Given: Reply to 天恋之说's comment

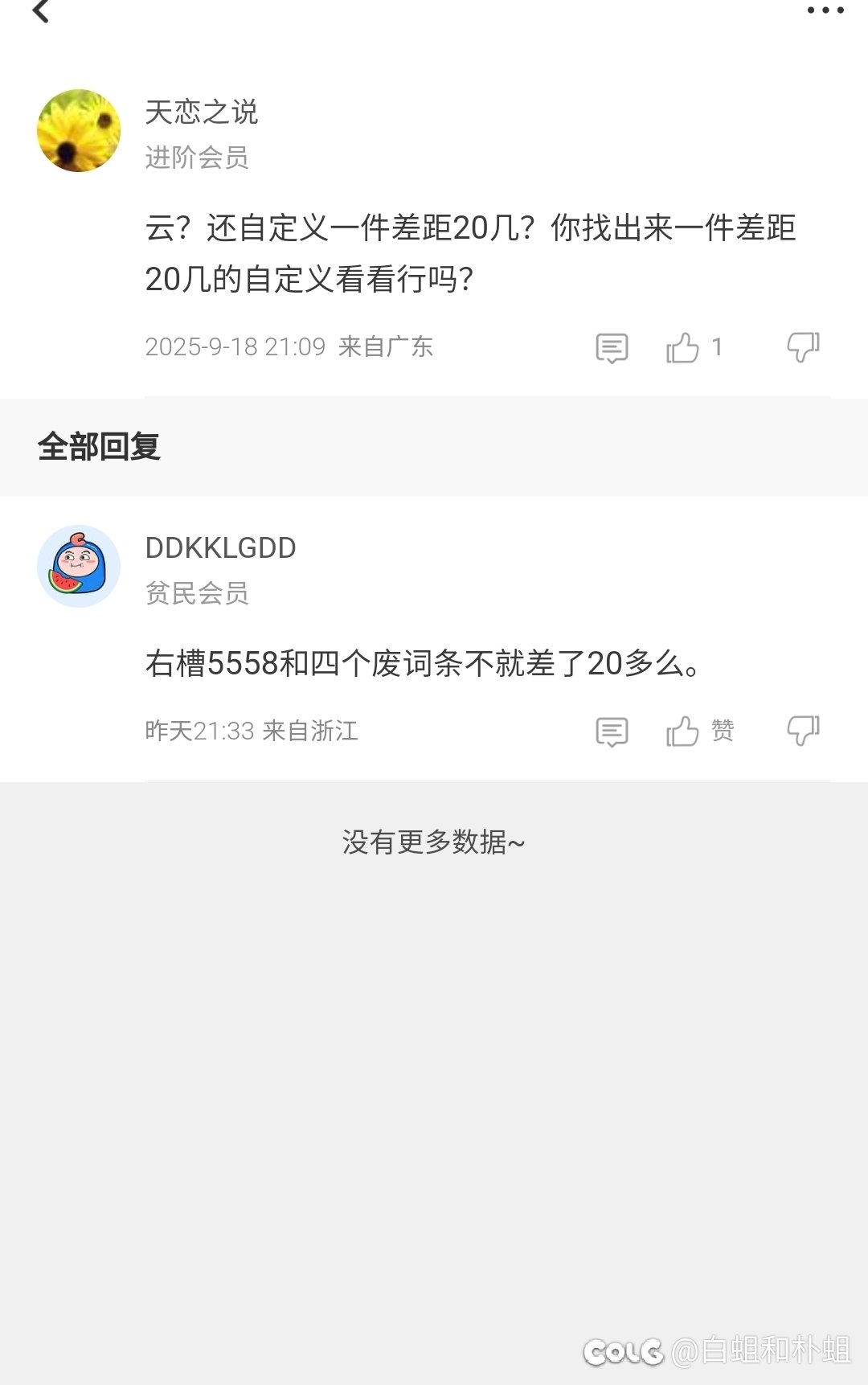Looking at the screenshot, I should [612, 348].
